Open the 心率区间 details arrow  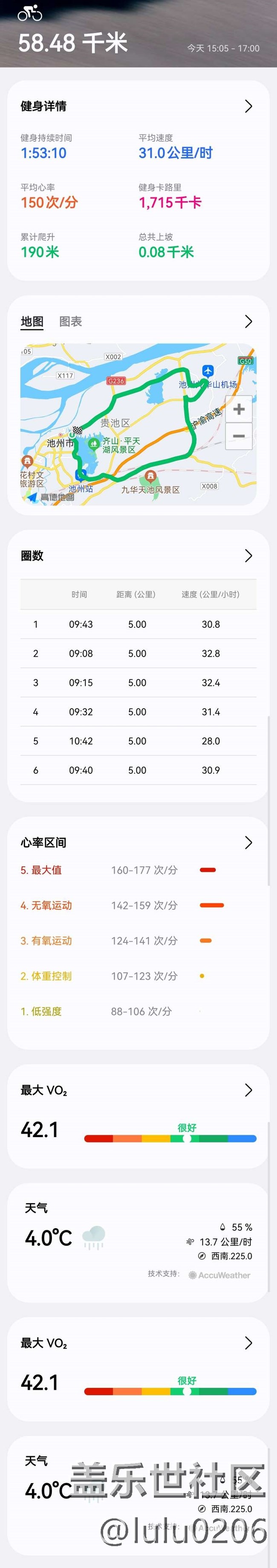(x=248, y=842)
